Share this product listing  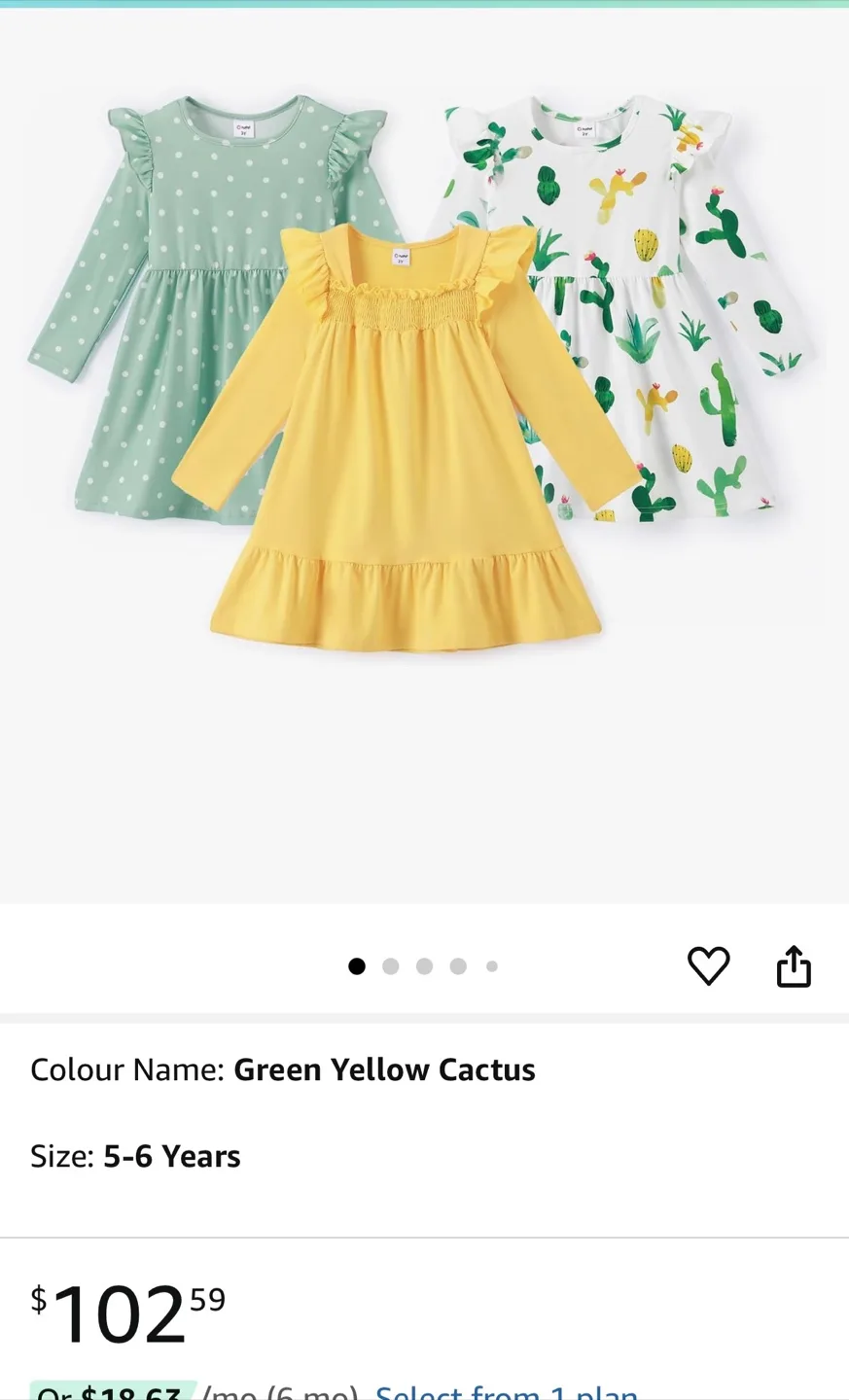794,965
